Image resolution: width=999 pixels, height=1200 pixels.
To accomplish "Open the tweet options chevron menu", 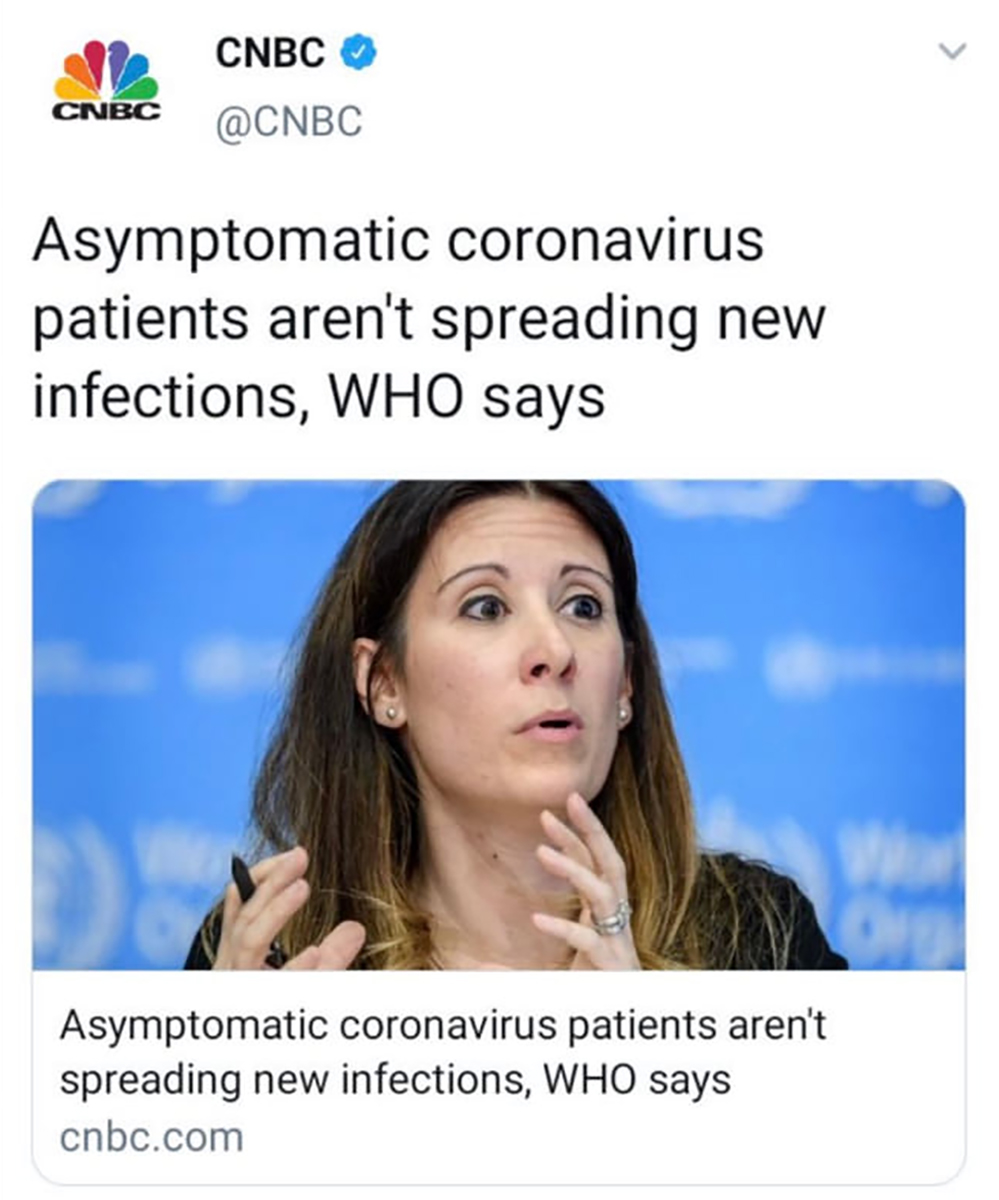I will click(954, 51).
